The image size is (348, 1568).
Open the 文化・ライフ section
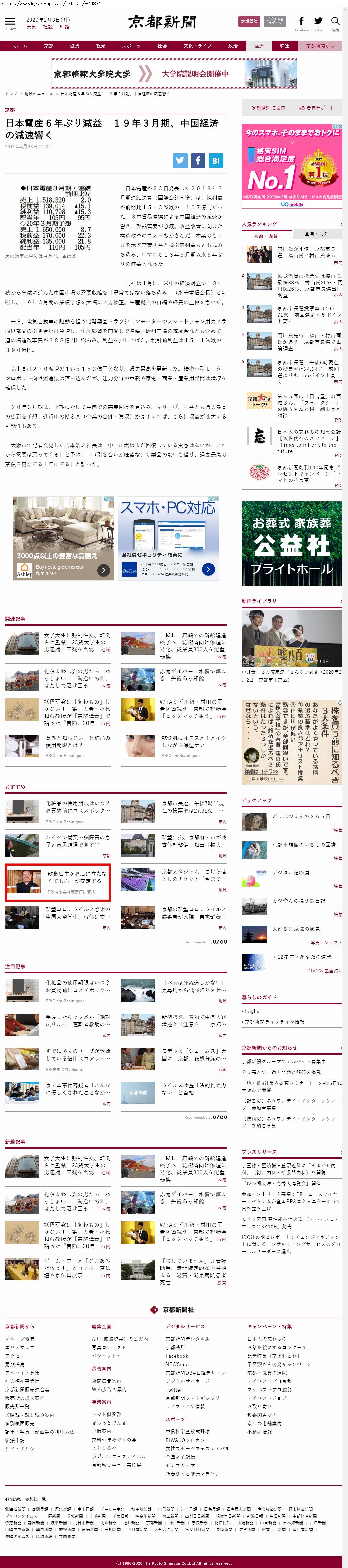click(x=198, y=46)
